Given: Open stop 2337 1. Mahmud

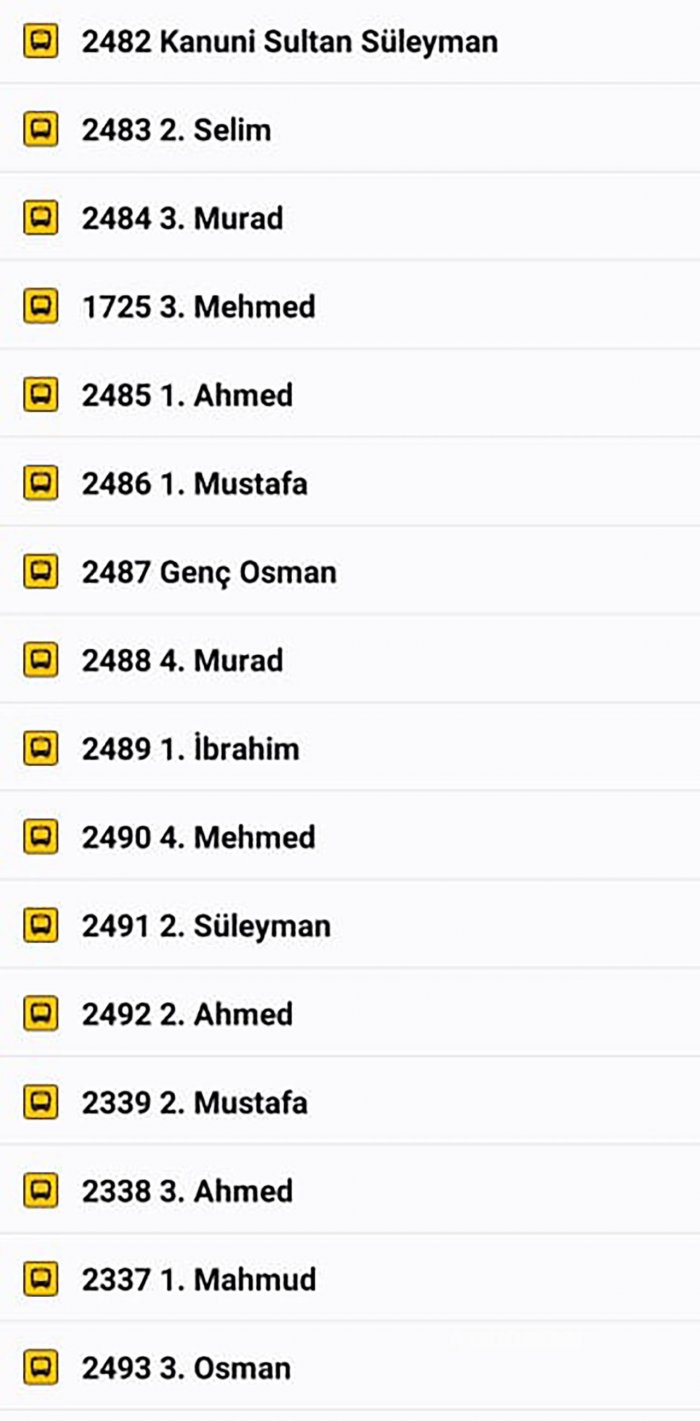Looking at the screenshot, I should click(x=350, y=1278).
